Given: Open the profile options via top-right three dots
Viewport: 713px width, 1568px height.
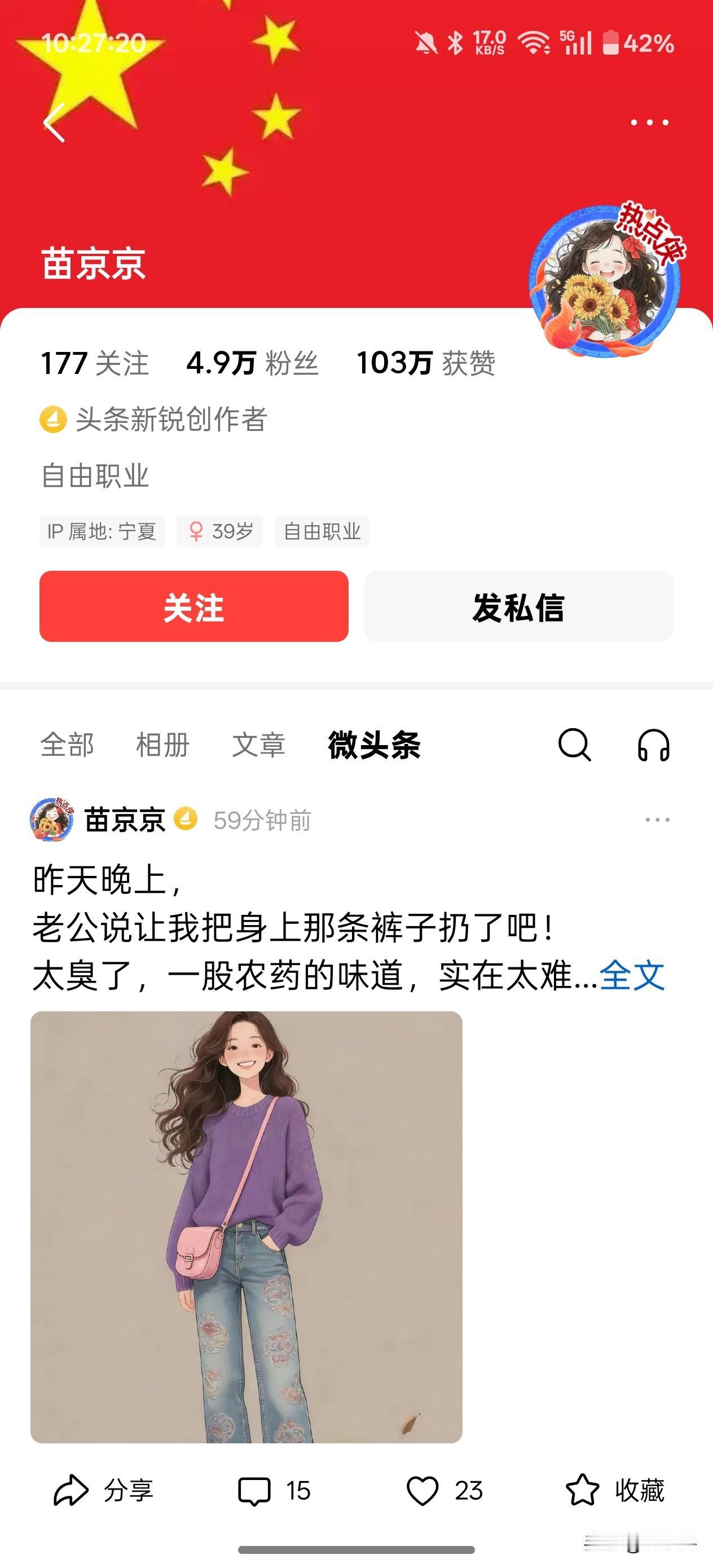Looking at the screenshot, I should tap(649, 122).
